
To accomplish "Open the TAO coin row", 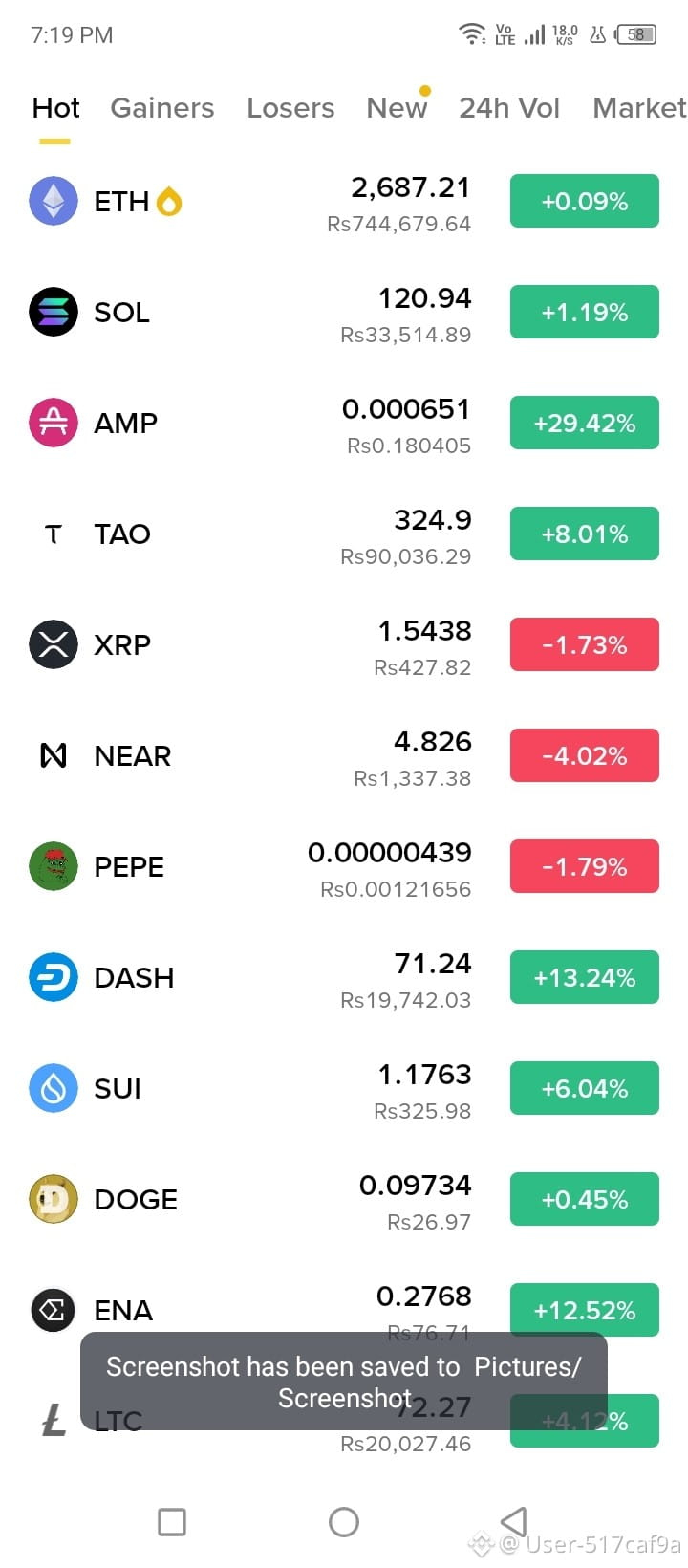I will (344, 534).
